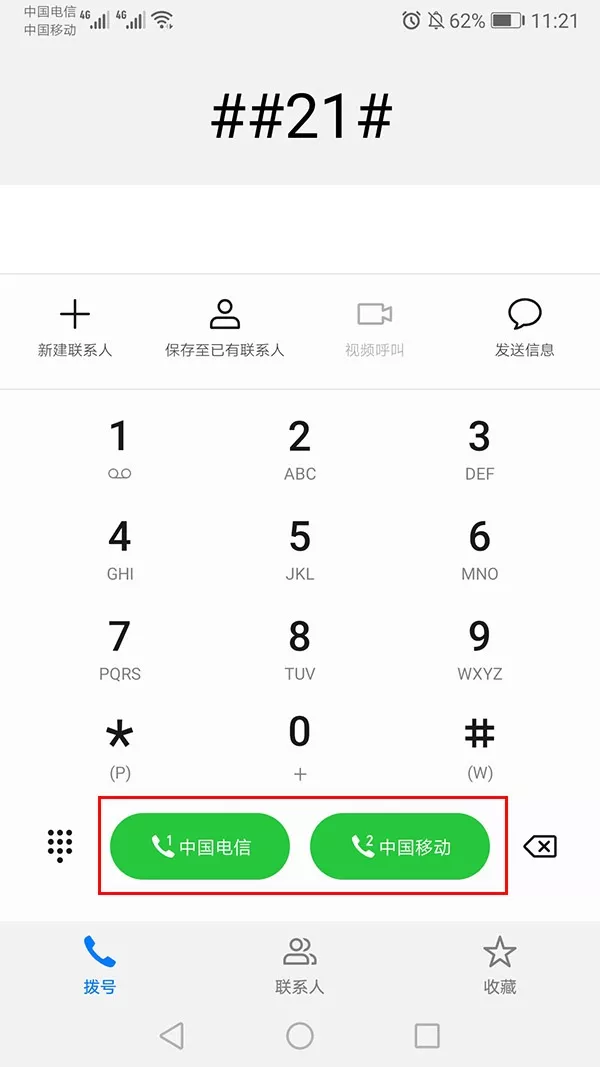Dial digit 1 on the keypad

(119, 449)
